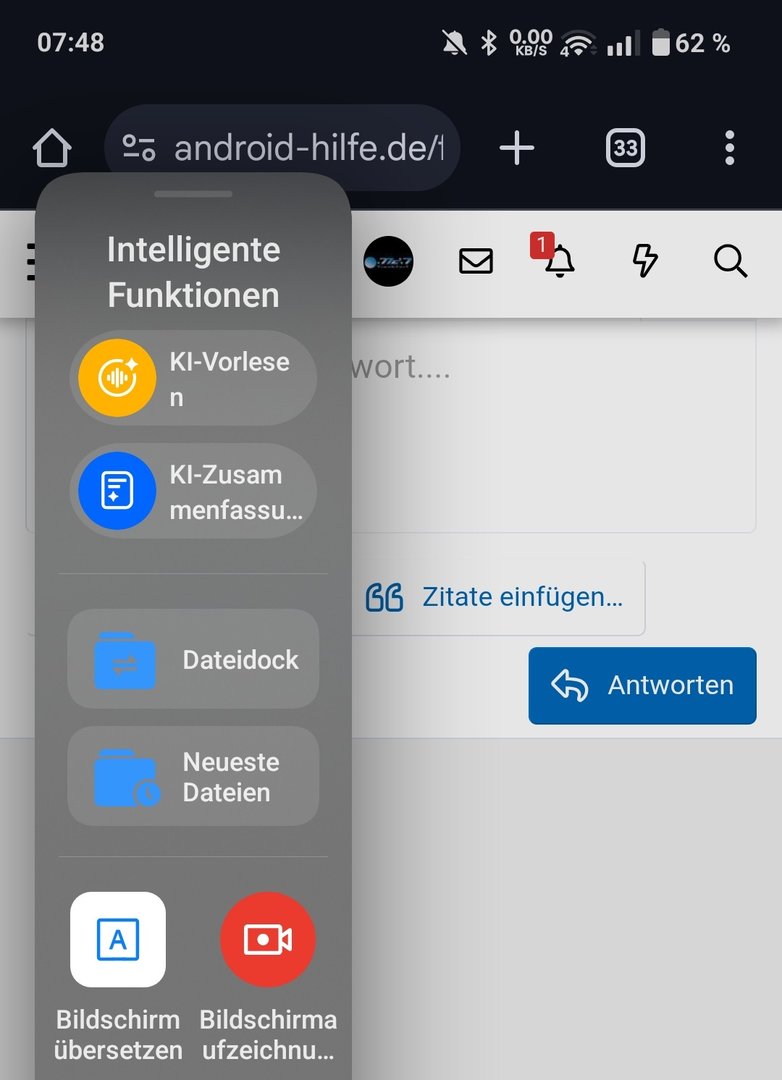The image size is (782, 1080).
Task: Open the browser overflow menu
Action: coord(729,149)
